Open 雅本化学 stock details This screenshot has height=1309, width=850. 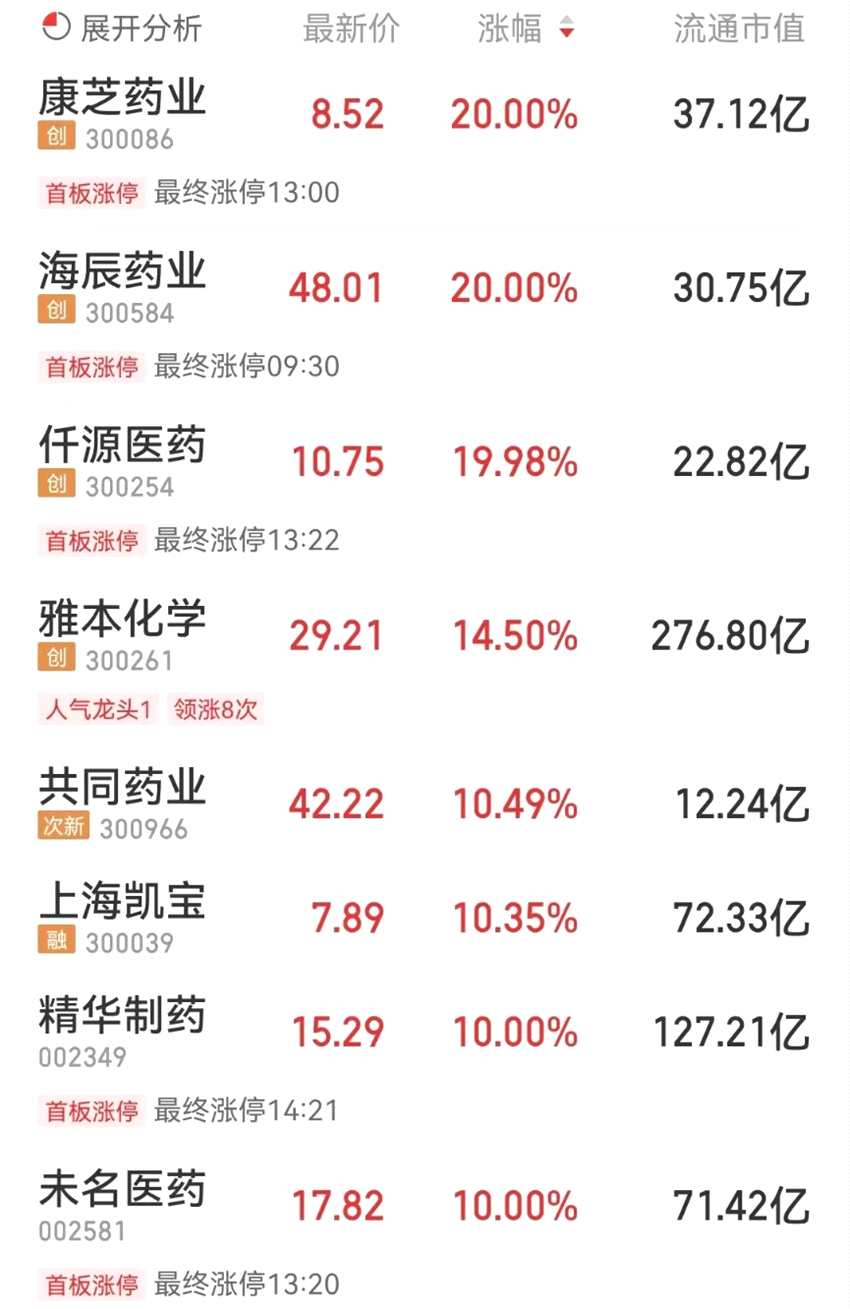(x=122, y=620)
